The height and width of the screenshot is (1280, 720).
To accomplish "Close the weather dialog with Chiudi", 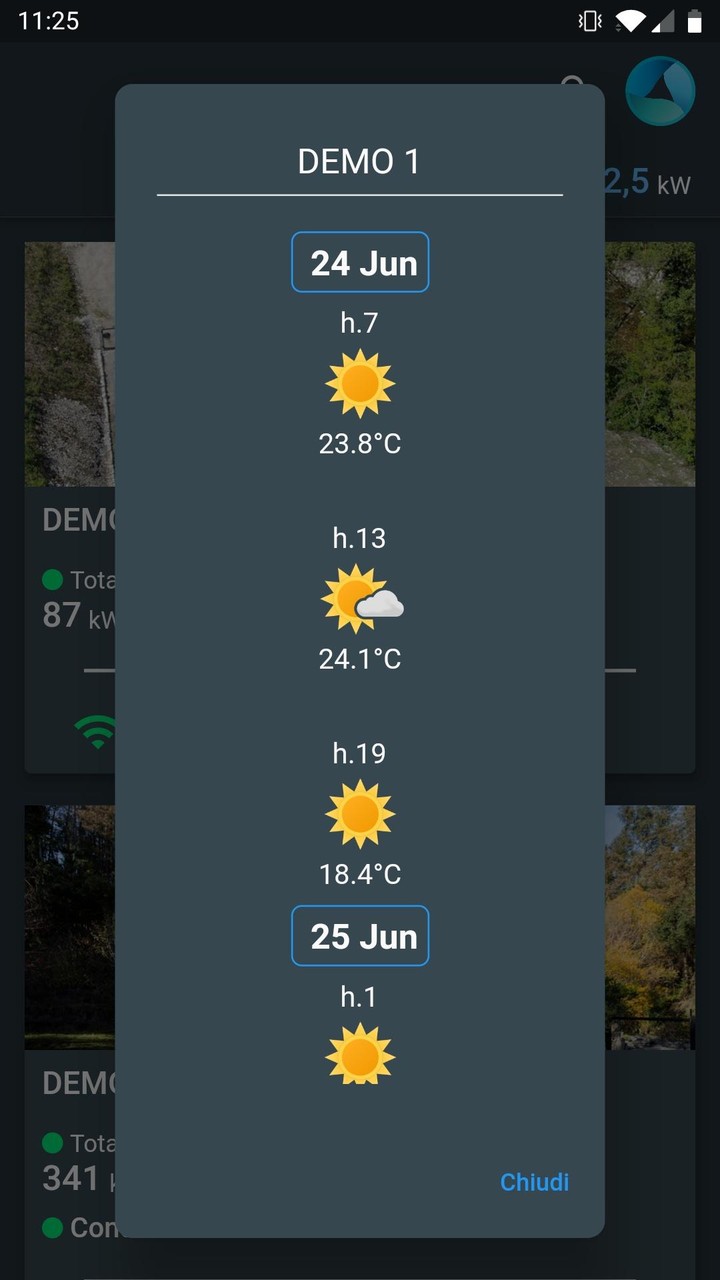I will pyautogui.click(x=534, y=1182).
